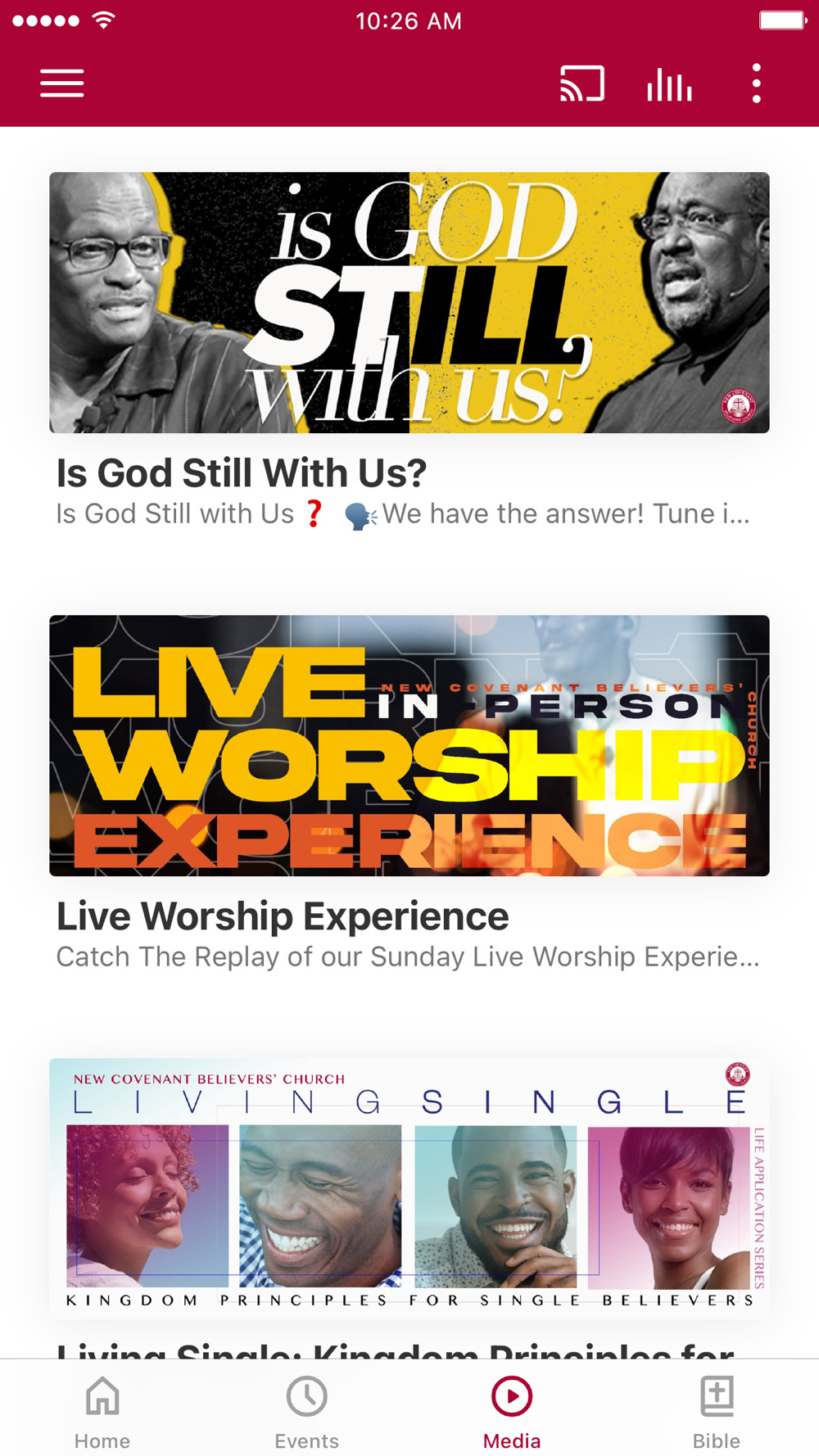The height and width of the screenshot is (1456, 819).
Task: Open the Is God Still With Us series
Action: [x=409, y=303]
